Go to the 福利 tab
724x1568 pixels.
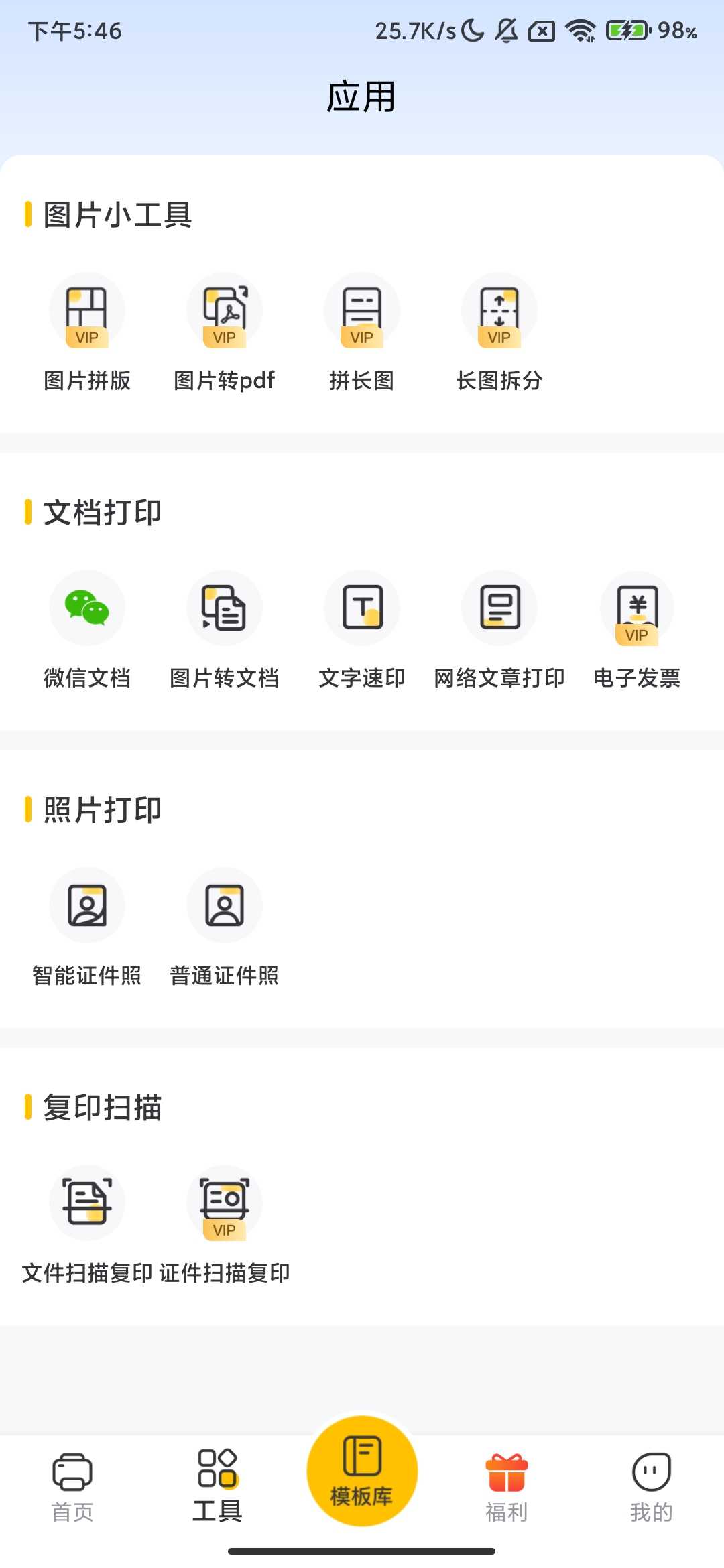(507, 1485)
